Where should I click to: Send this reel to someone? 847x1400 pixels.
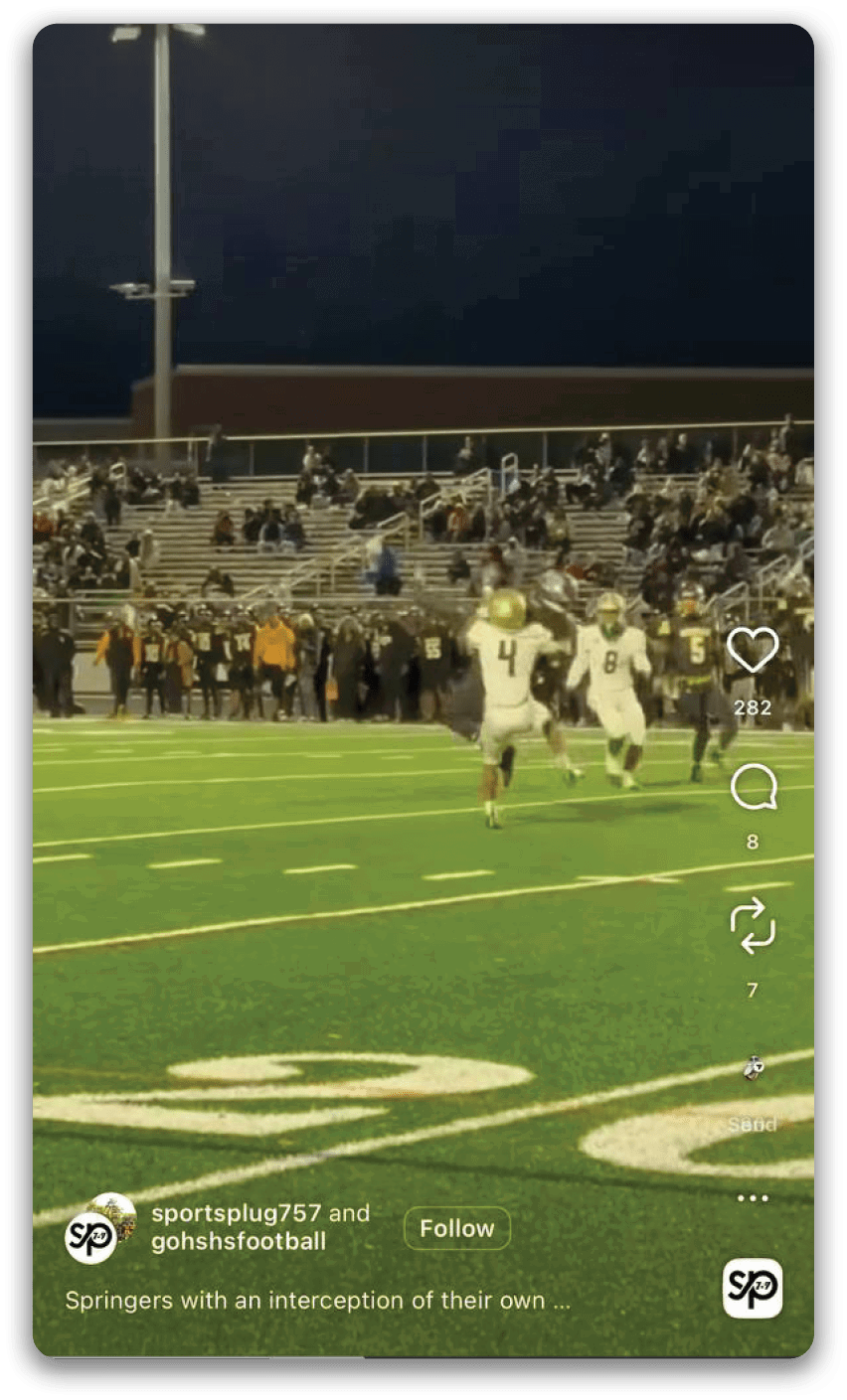tap(753, 1069)
